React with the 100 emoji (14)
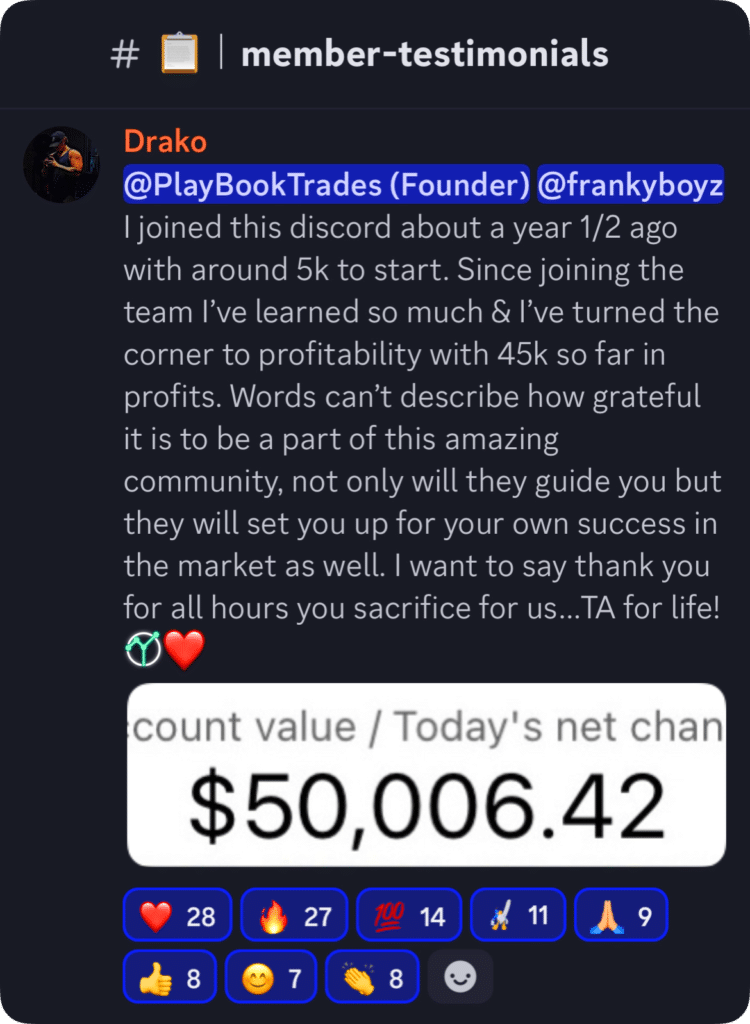750x1024 pixels. coord(409,915)
